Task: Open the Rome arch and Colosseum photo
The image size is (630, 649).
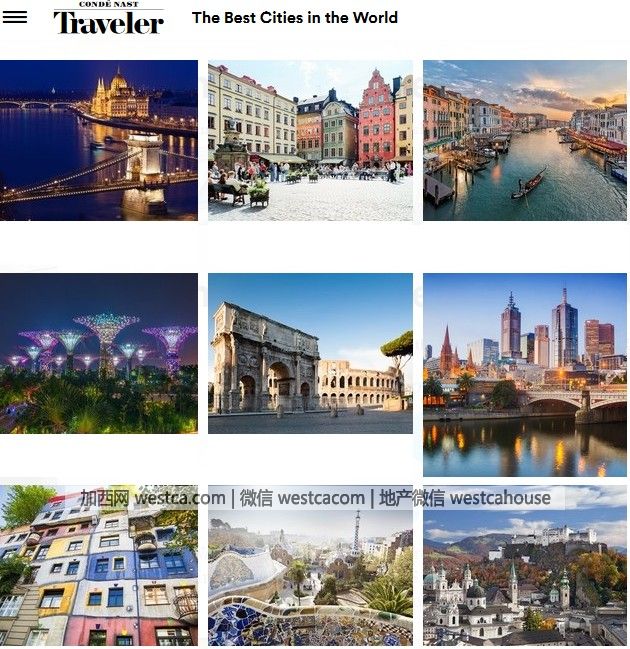Action: pyautogui.click(x=310, y=353)
